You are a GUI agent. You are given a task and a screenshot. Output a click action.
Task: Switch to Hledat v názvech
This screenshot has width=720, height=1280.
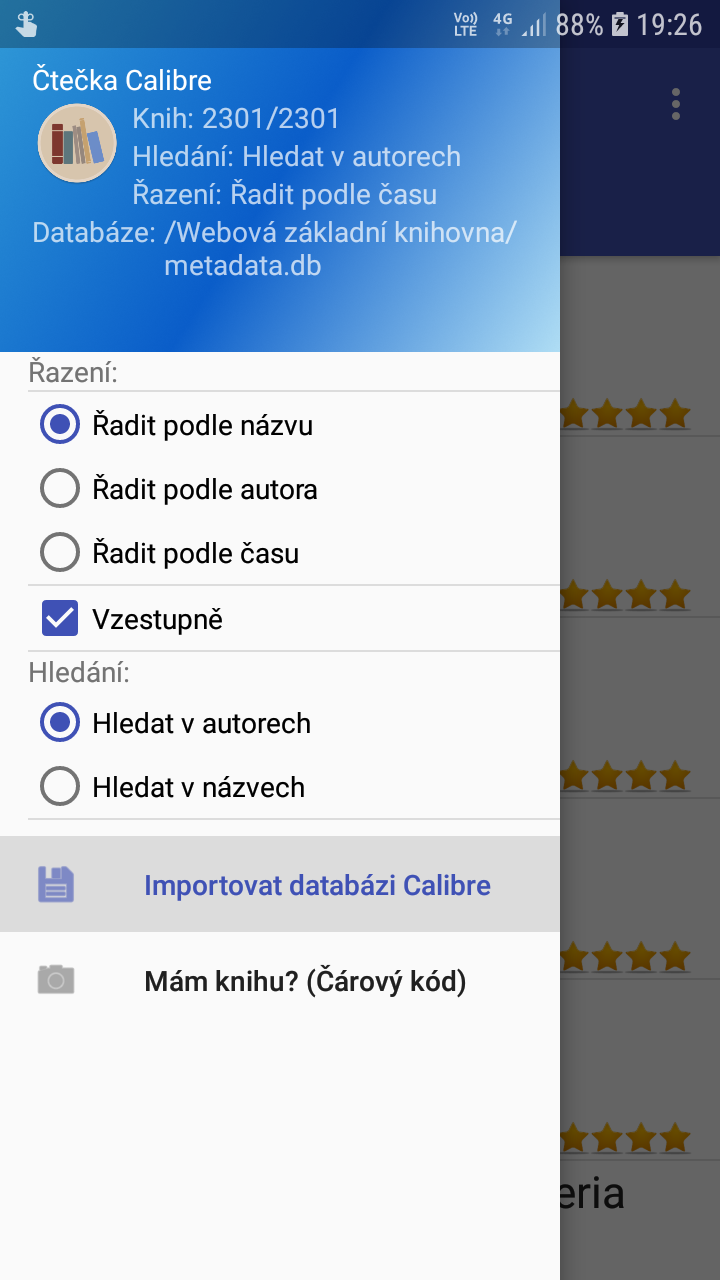click(x=172, y=787)
